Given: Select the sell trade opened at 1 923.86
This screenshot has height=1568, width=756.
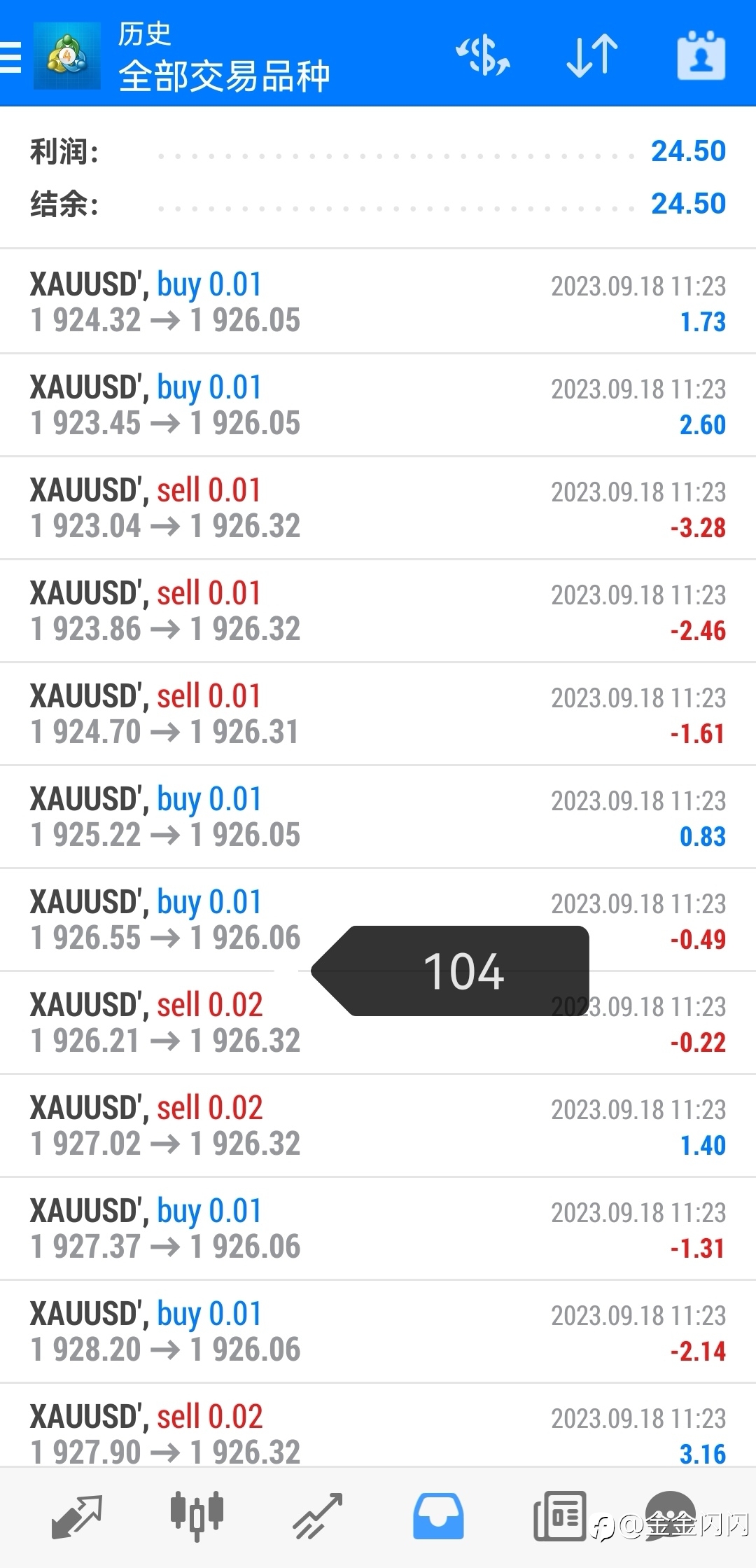Looking at the screenshot, I should (x=378, y=611).
